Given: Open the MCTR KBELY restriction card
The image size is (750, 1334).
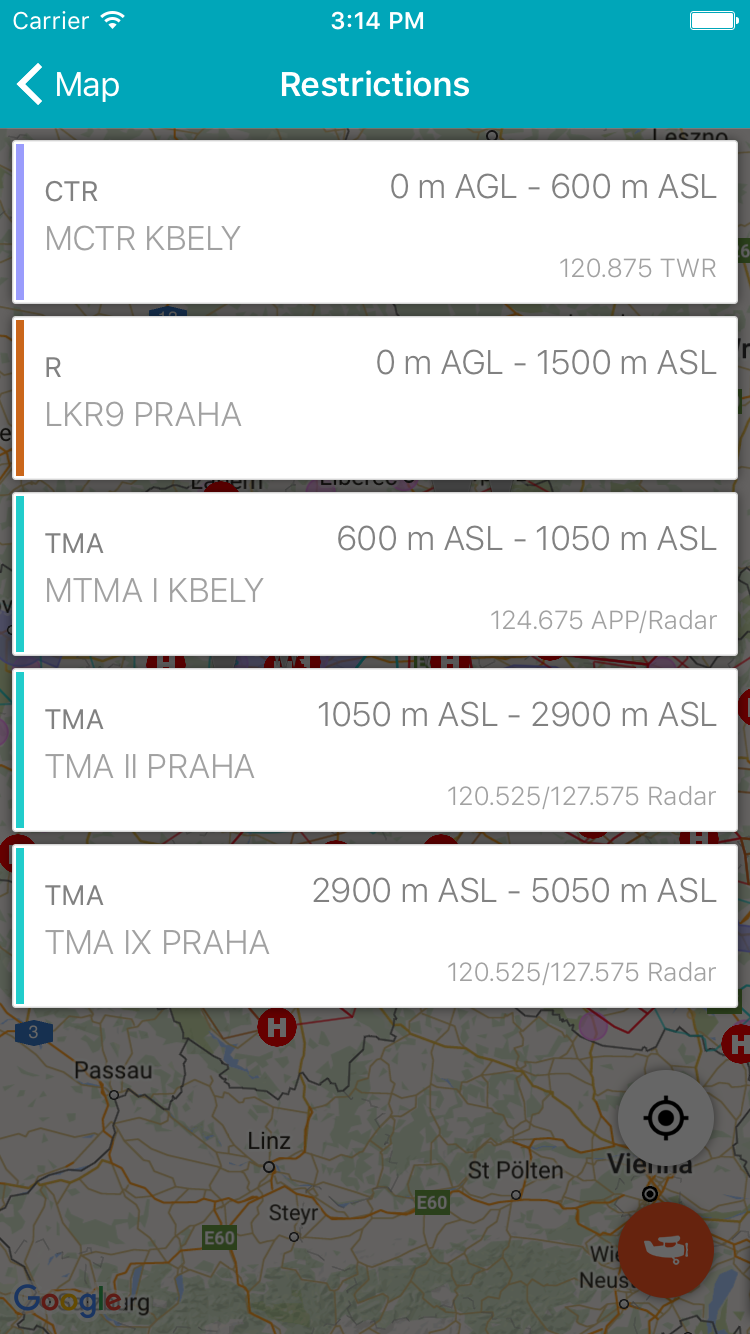Looking at the screenshot, I should coord(375,221).
